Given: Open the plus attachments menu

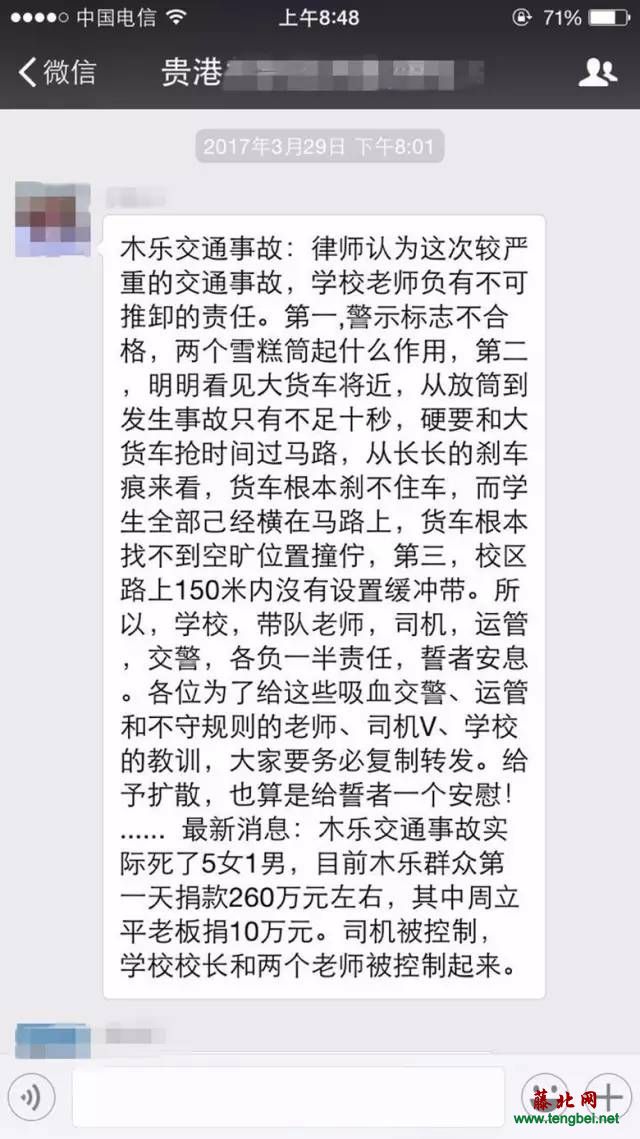Looking at the screenshot, I should (x=606, y=1099).
